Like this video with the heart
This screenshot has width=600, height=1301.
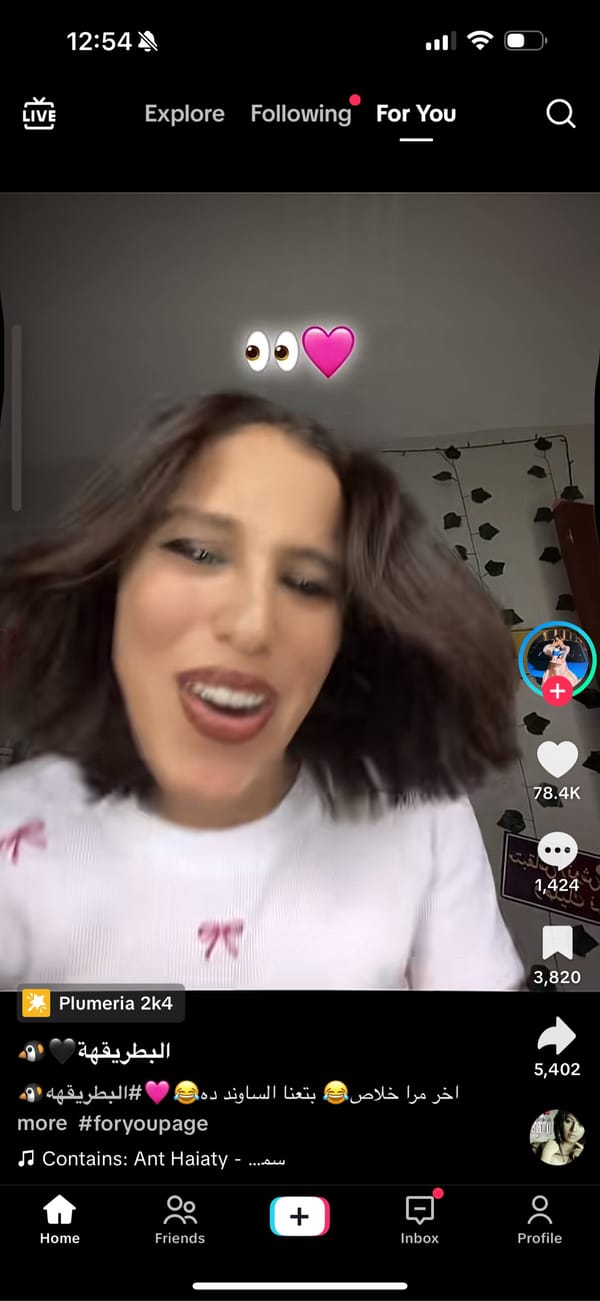(x=557, y=760)
